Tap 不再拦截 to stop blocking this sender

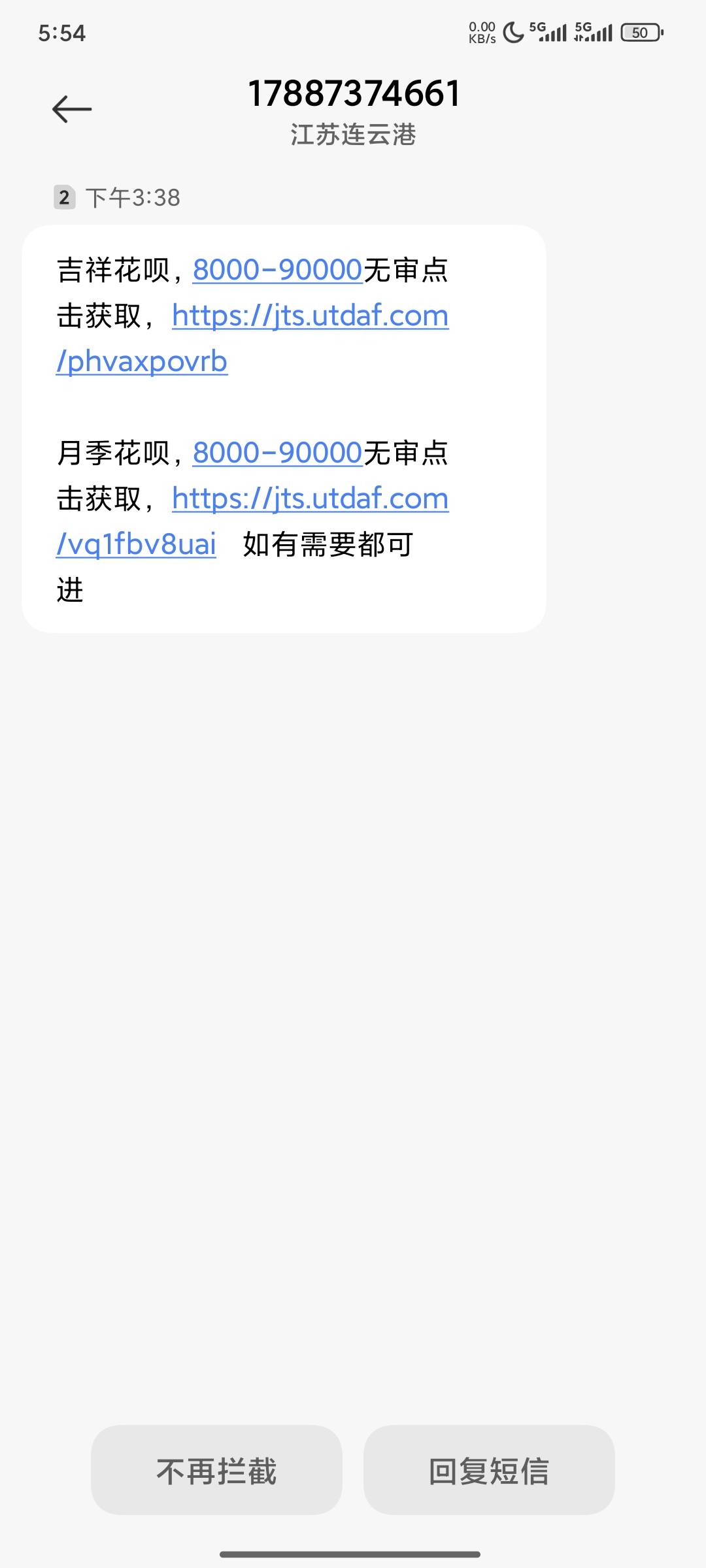tap(216, 1471)
